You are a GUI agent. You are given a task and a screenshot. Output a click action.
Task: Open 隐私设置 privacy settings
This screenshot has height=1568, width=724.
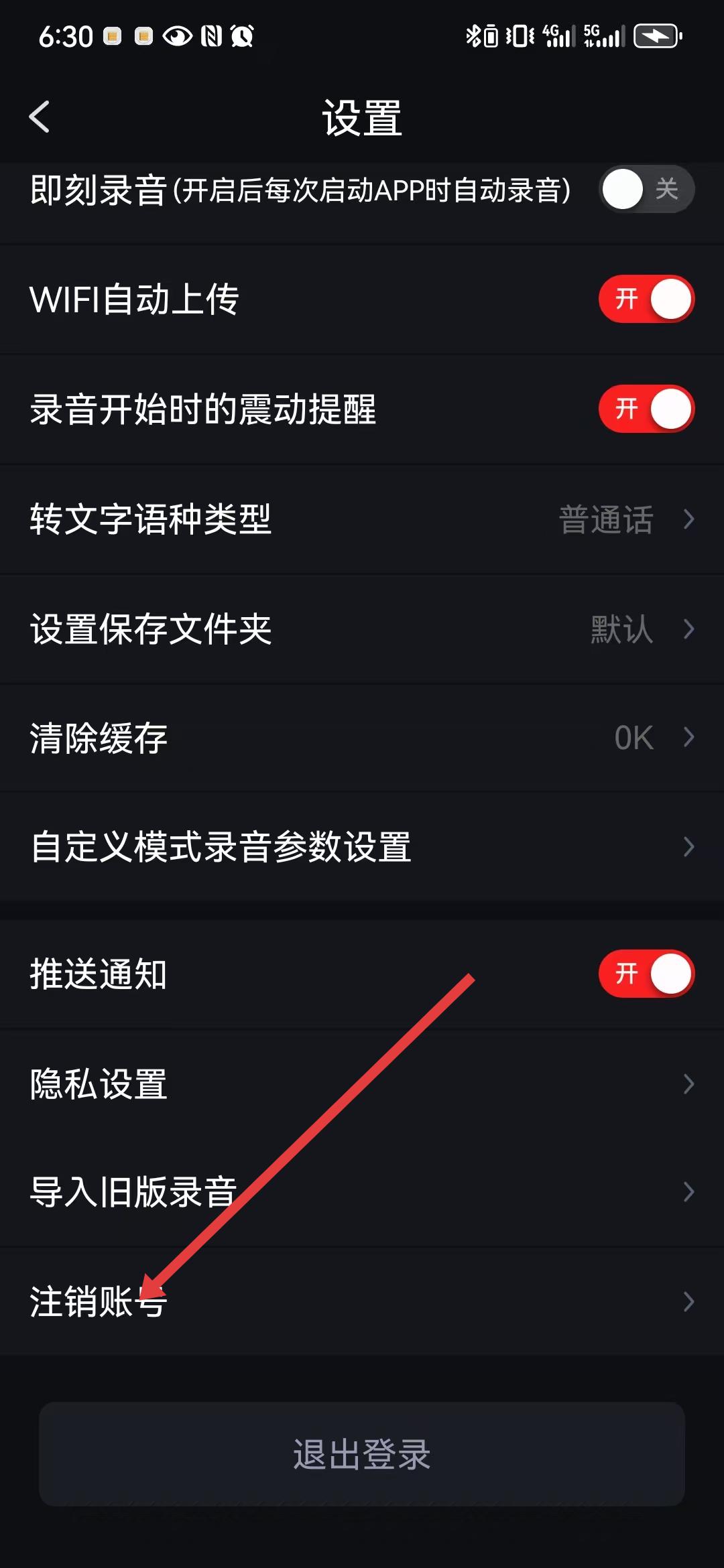[x=362, y=1084]
